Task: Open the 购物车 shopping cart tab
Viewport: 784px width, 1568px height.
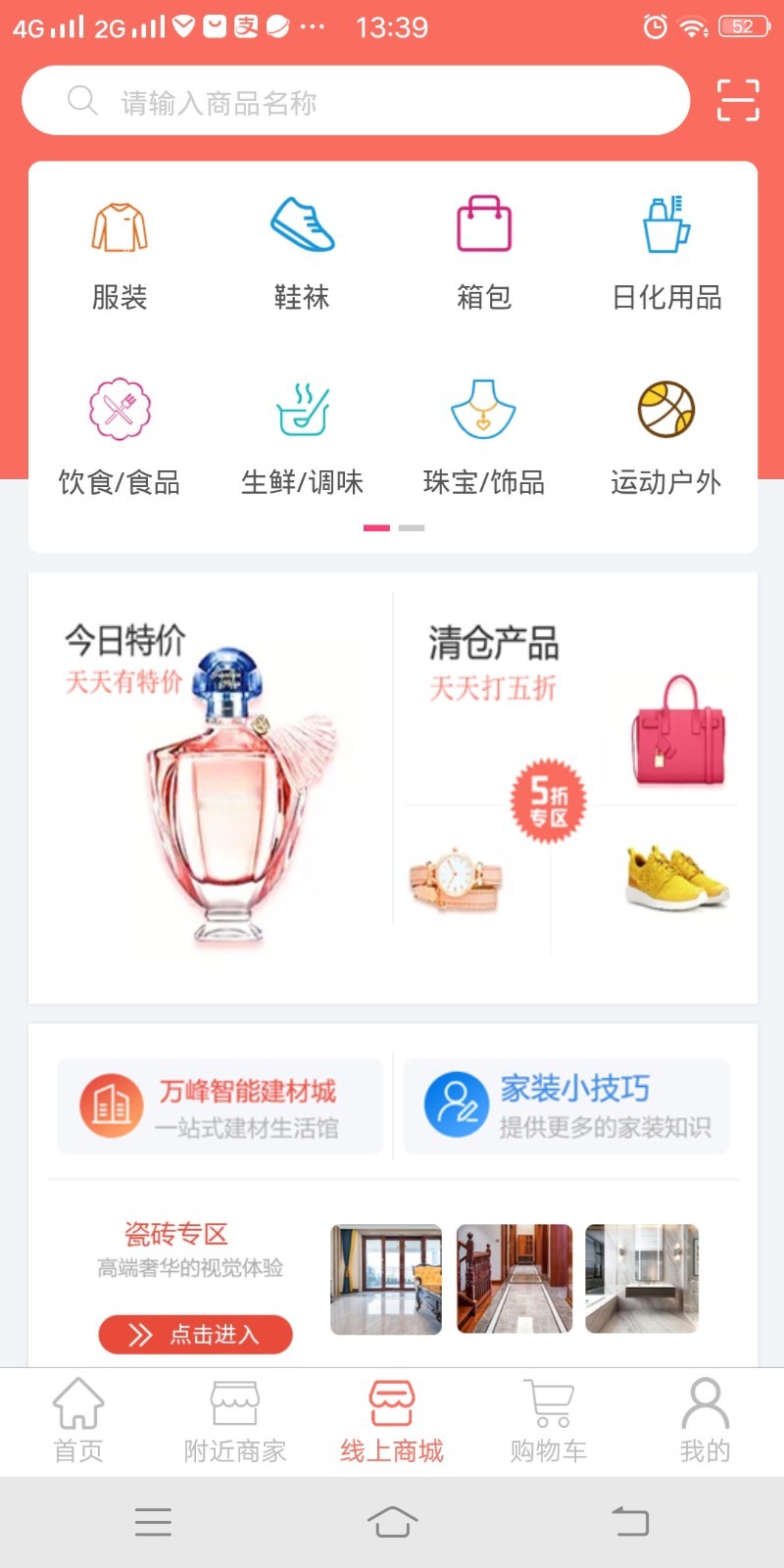Action: pos(549,1421)
